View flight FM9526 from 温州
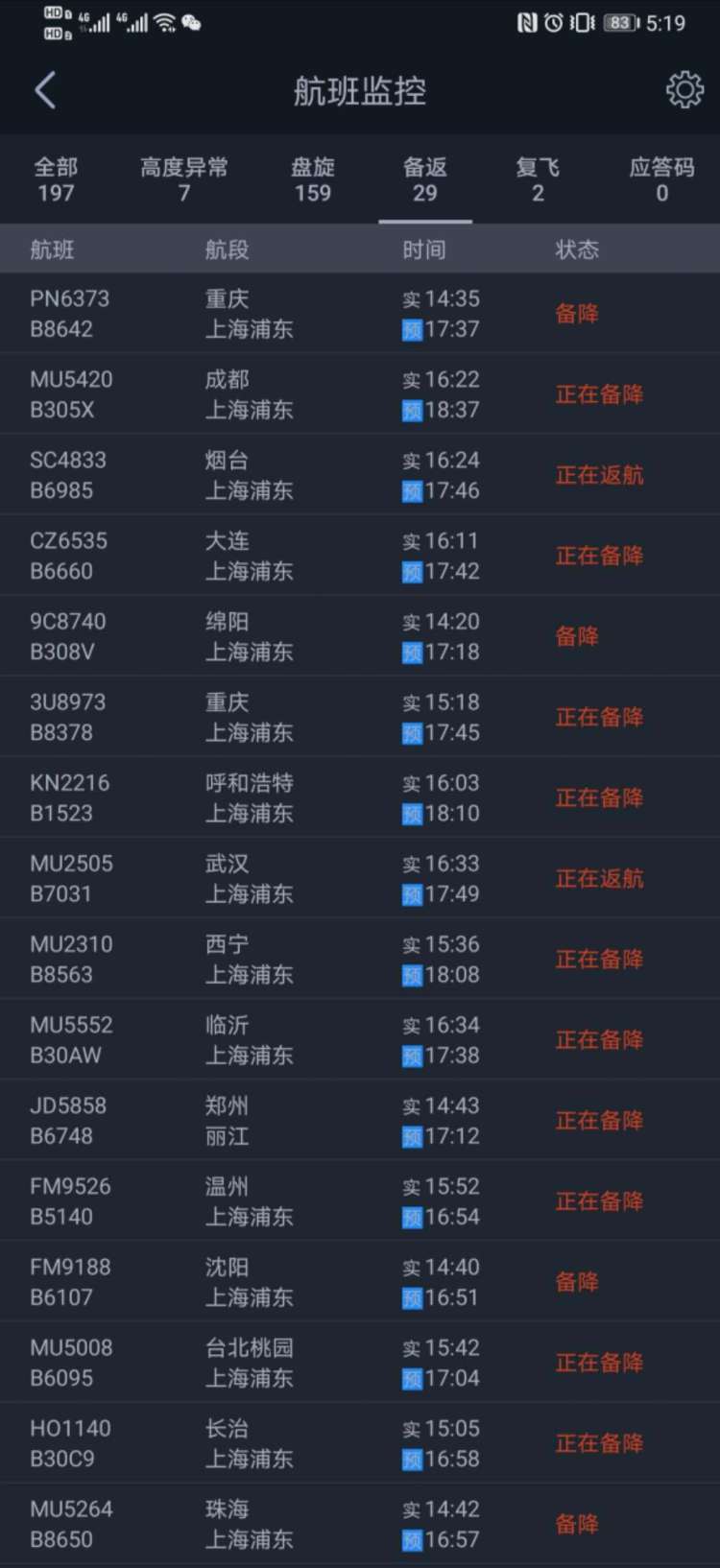Viewport: 720px width, 1568px height. [359, 1200]
